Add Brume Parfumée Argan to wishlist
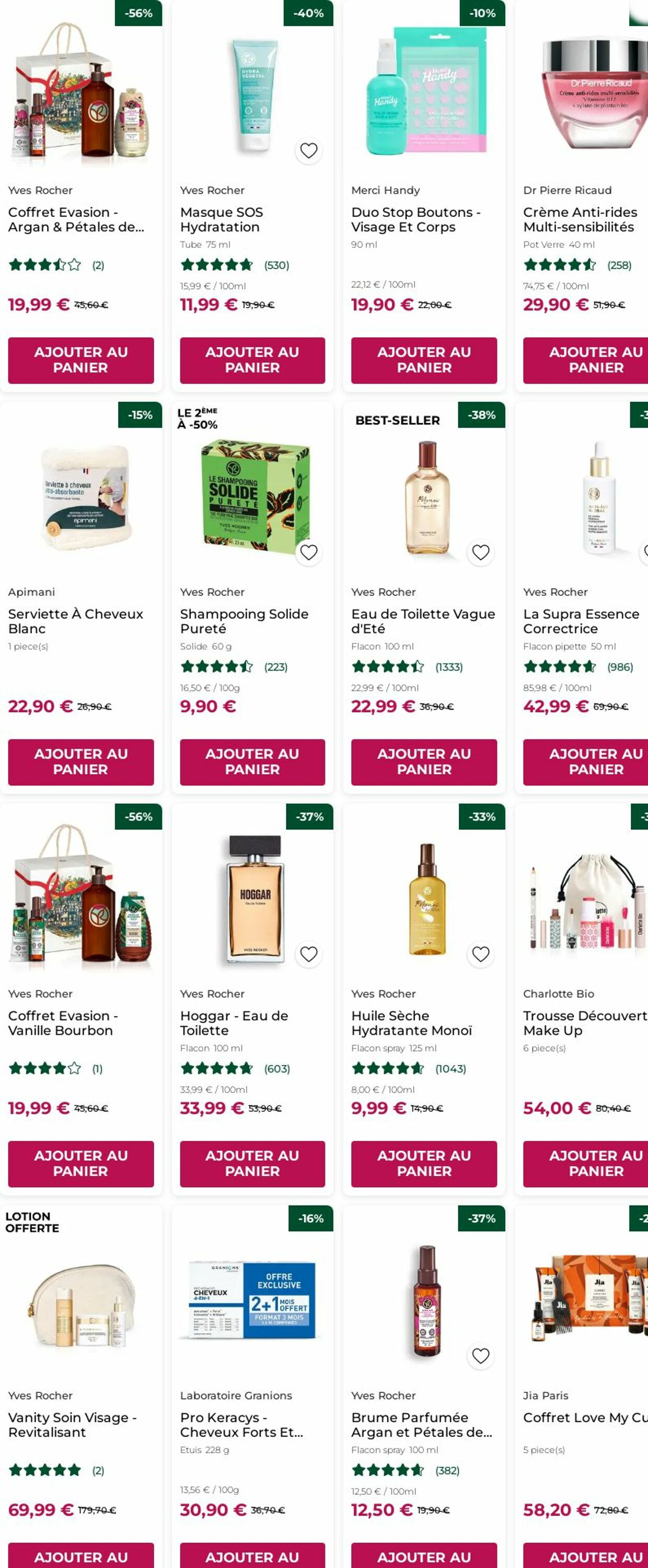Viewport: 648px width, 1568px height. 481,1356
